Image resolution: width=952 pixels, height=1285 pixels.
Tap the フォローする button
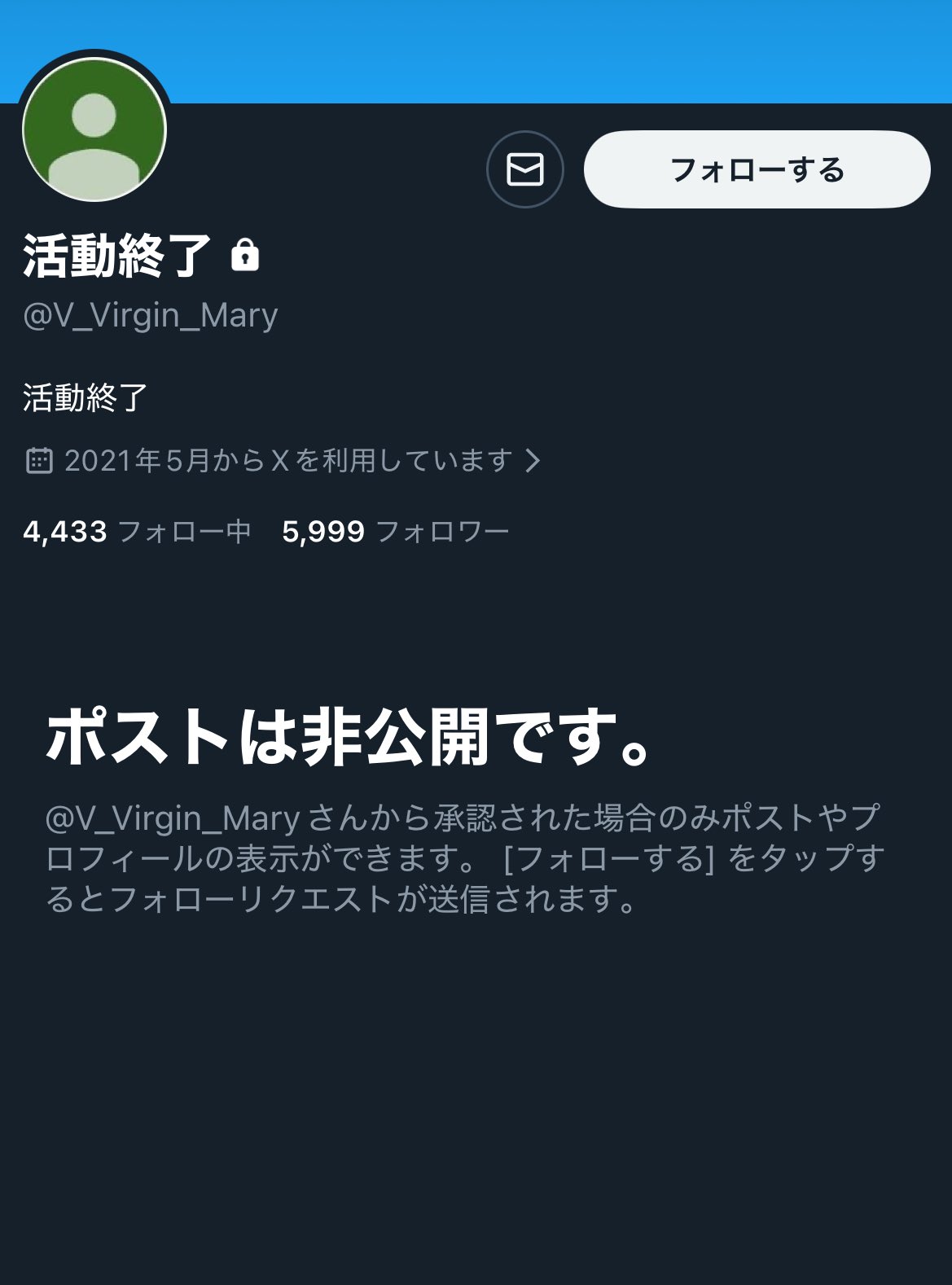pos(757,169)
